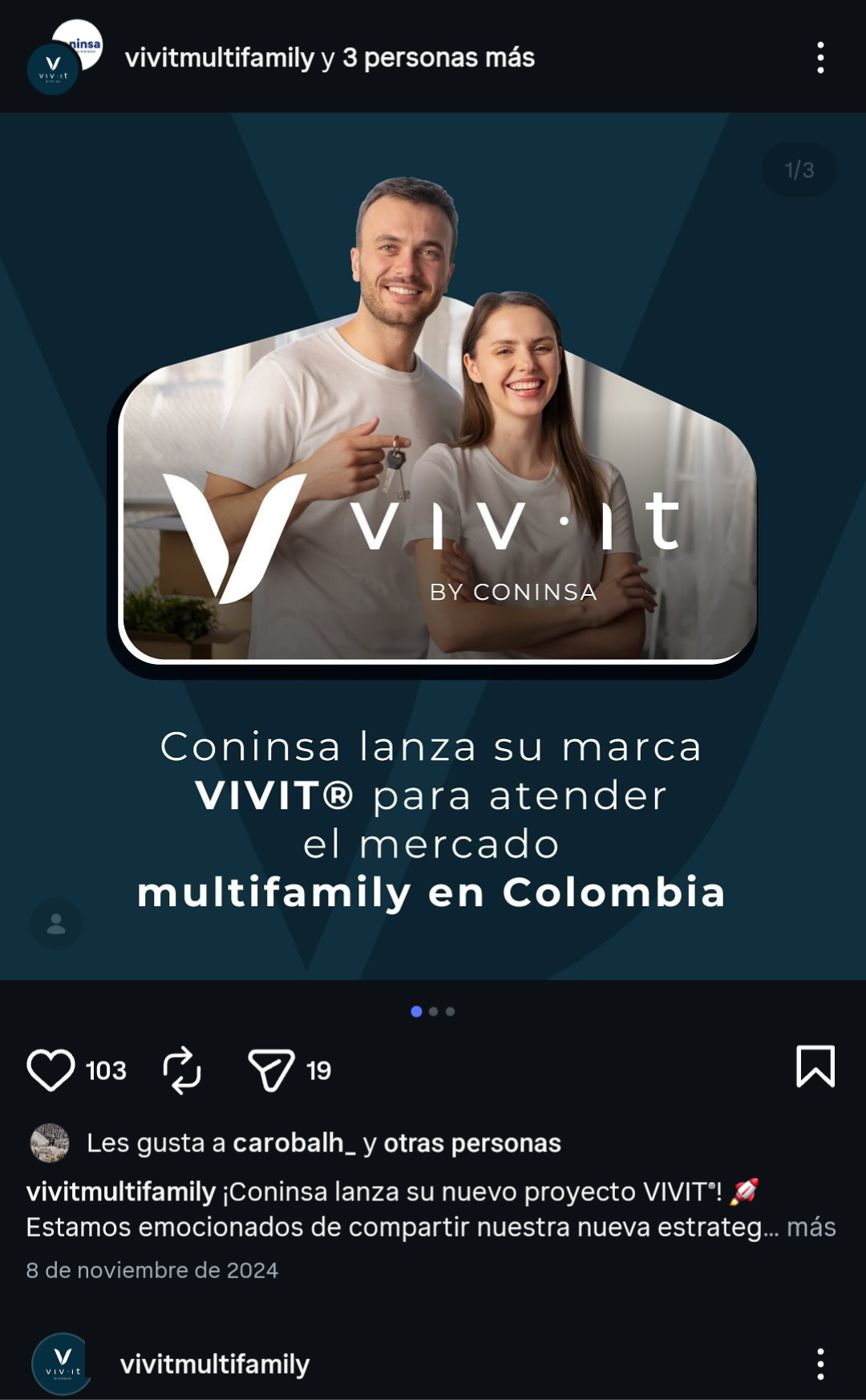Open "3 personas más" collaborators list

click(438, 58)
